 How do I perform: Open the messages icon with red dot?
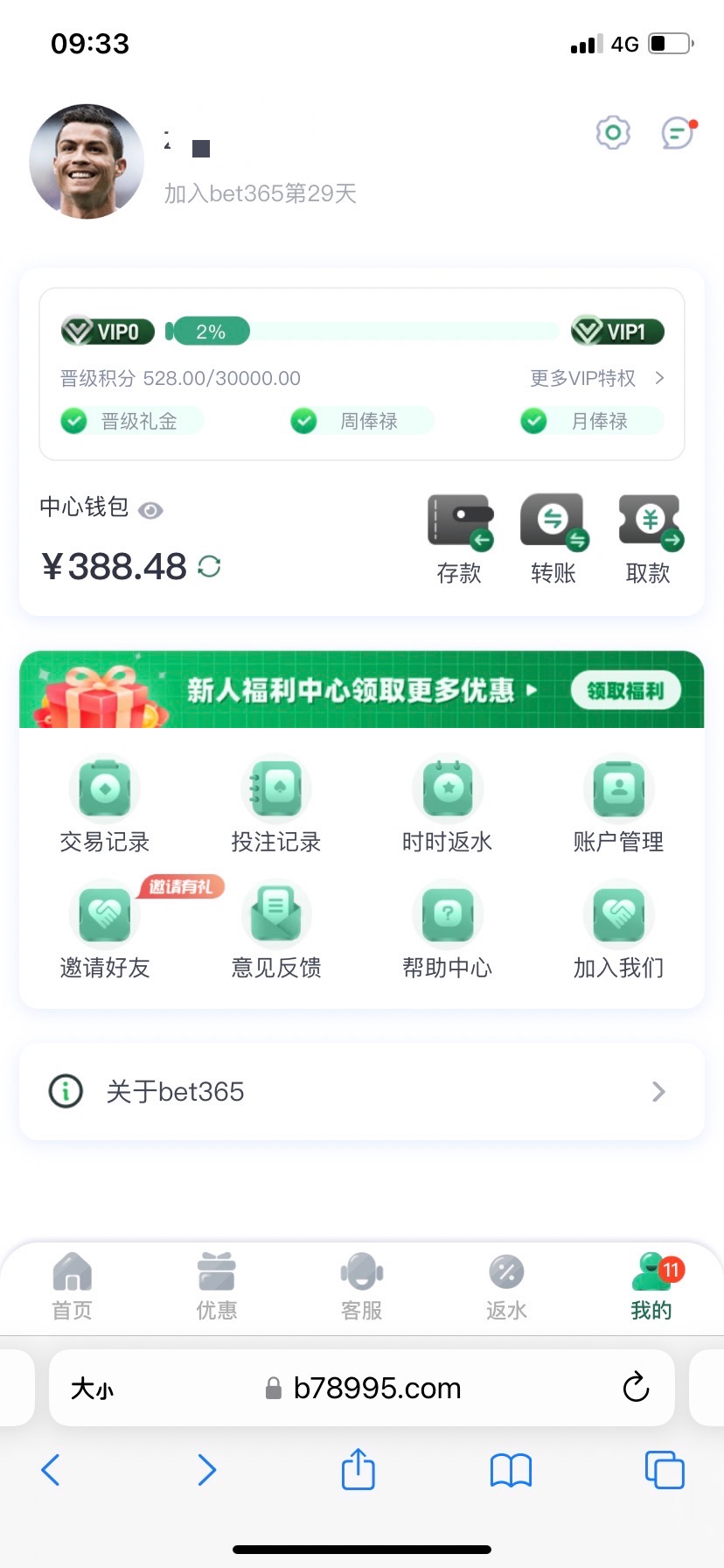[679, 133]
